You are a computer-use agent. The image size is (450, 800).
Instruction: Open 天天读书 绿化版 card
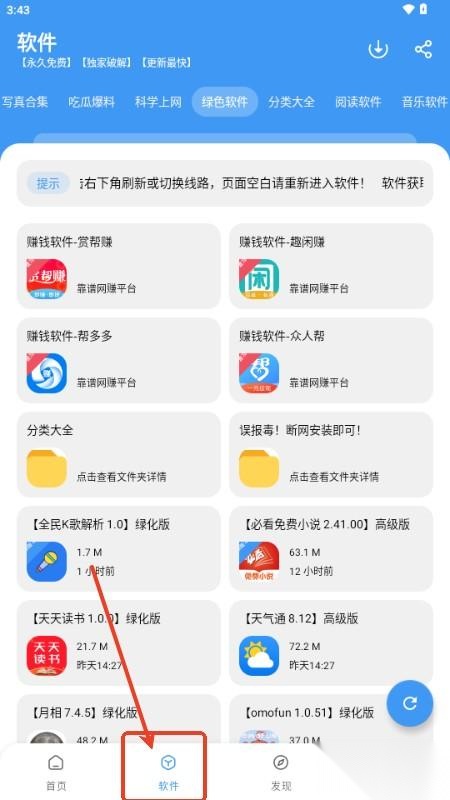click(x=119, y=643)
